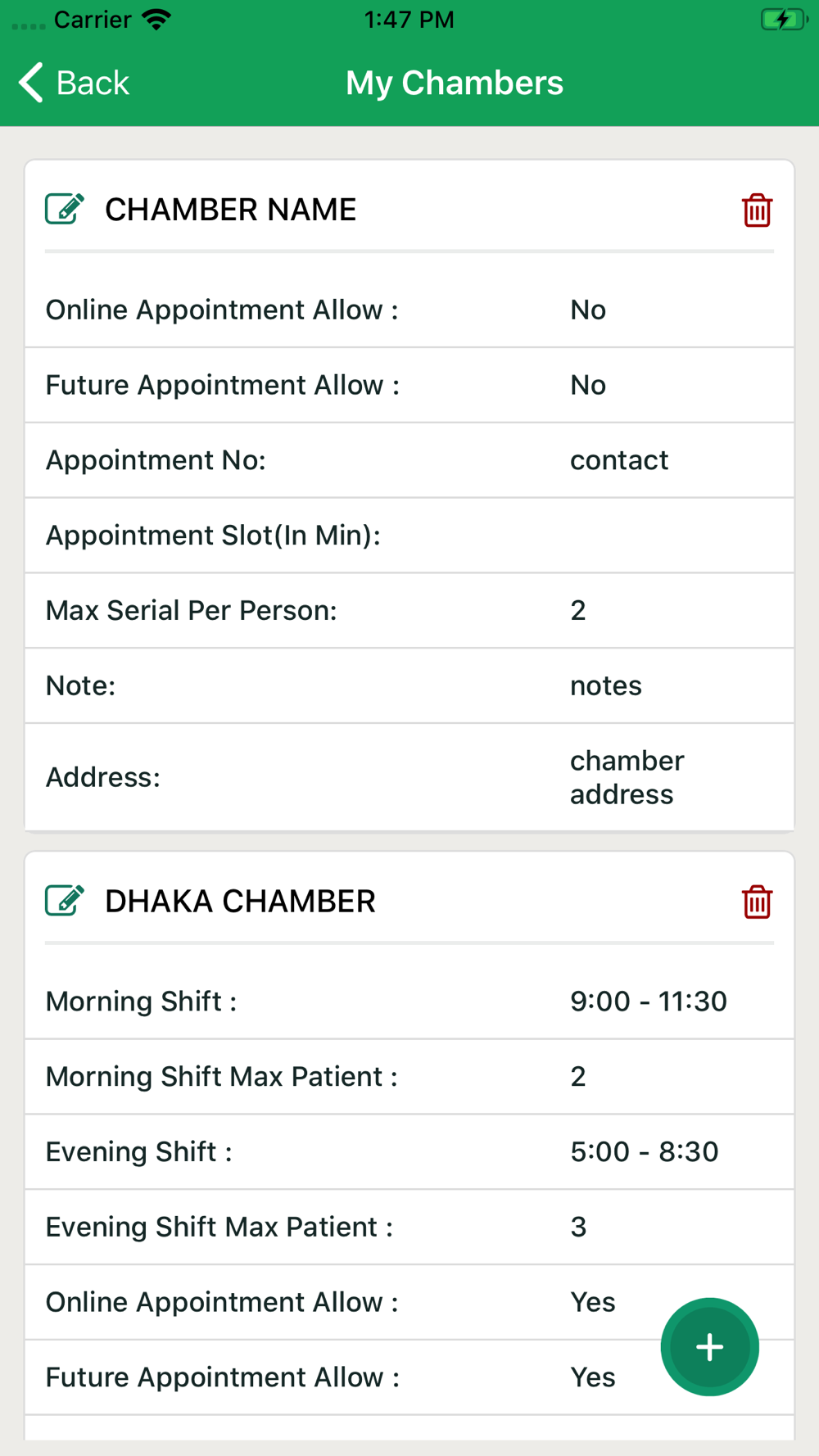Go back using the Back button
The width and height of the screenshot is (819, 1456).
74,83
